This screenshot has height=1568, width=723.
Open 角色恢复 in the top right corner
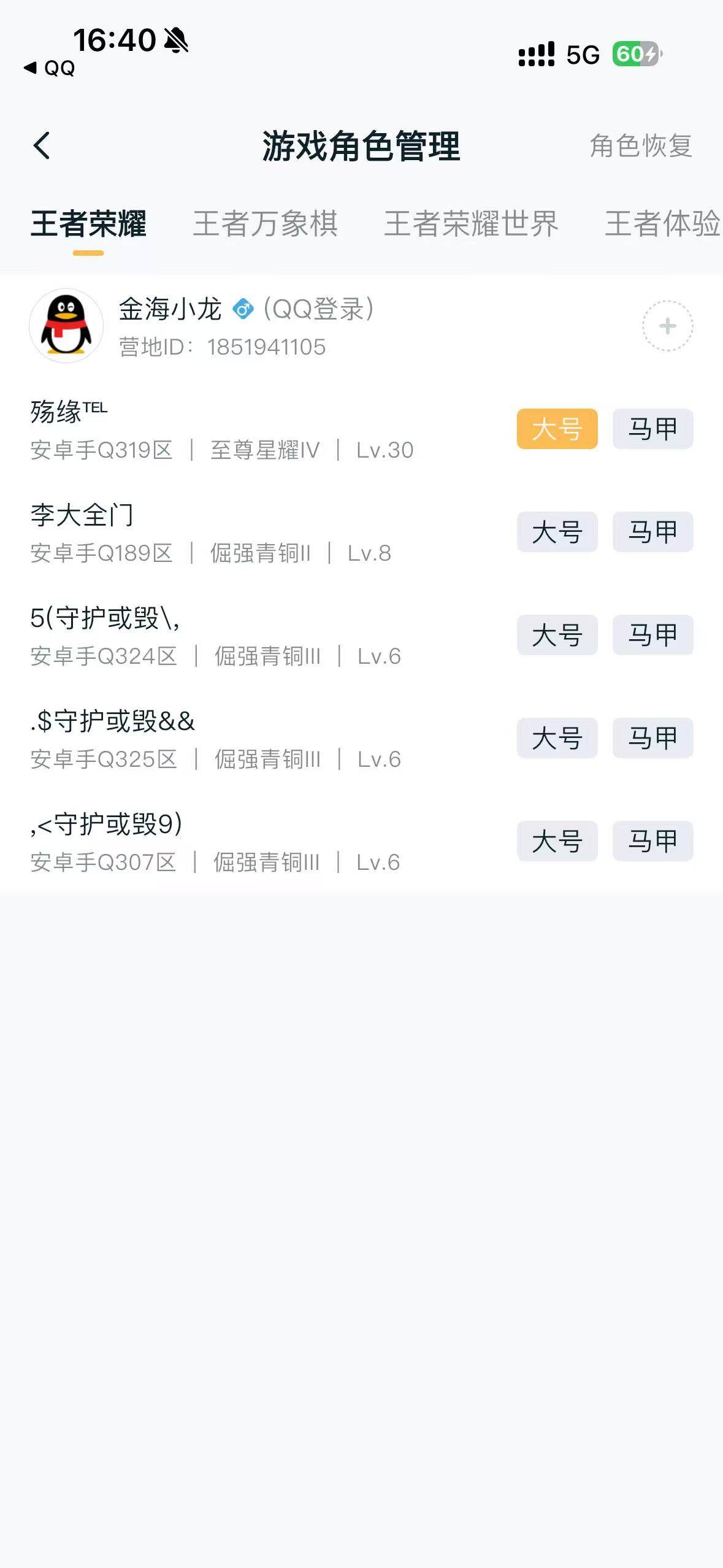pyautogui.click(x=641, y=145)
